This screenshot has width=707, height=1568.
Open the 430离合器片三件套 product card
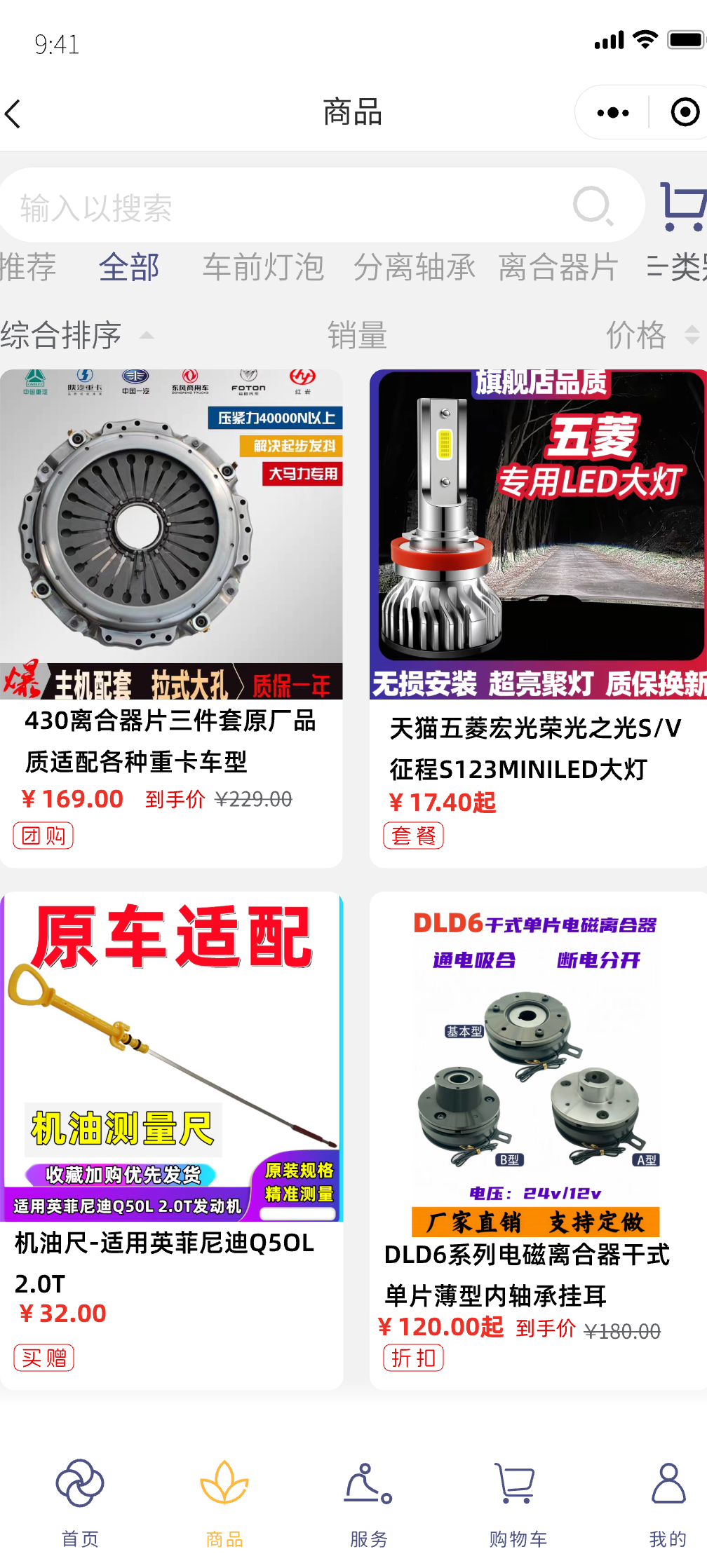171,617
